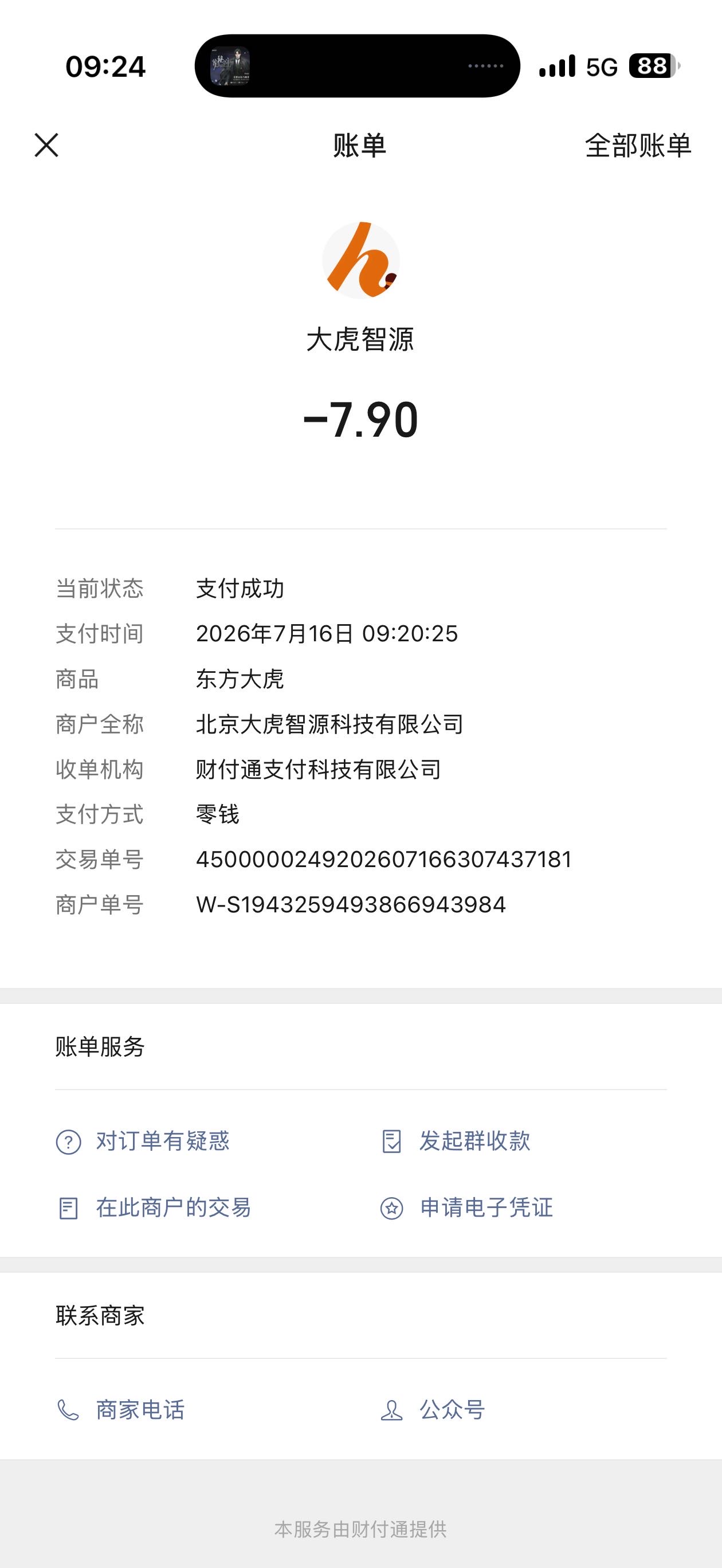Open 全部账单 (all bills)
The height and width of the screenshot is (1568, 722).
pos(637,146)
